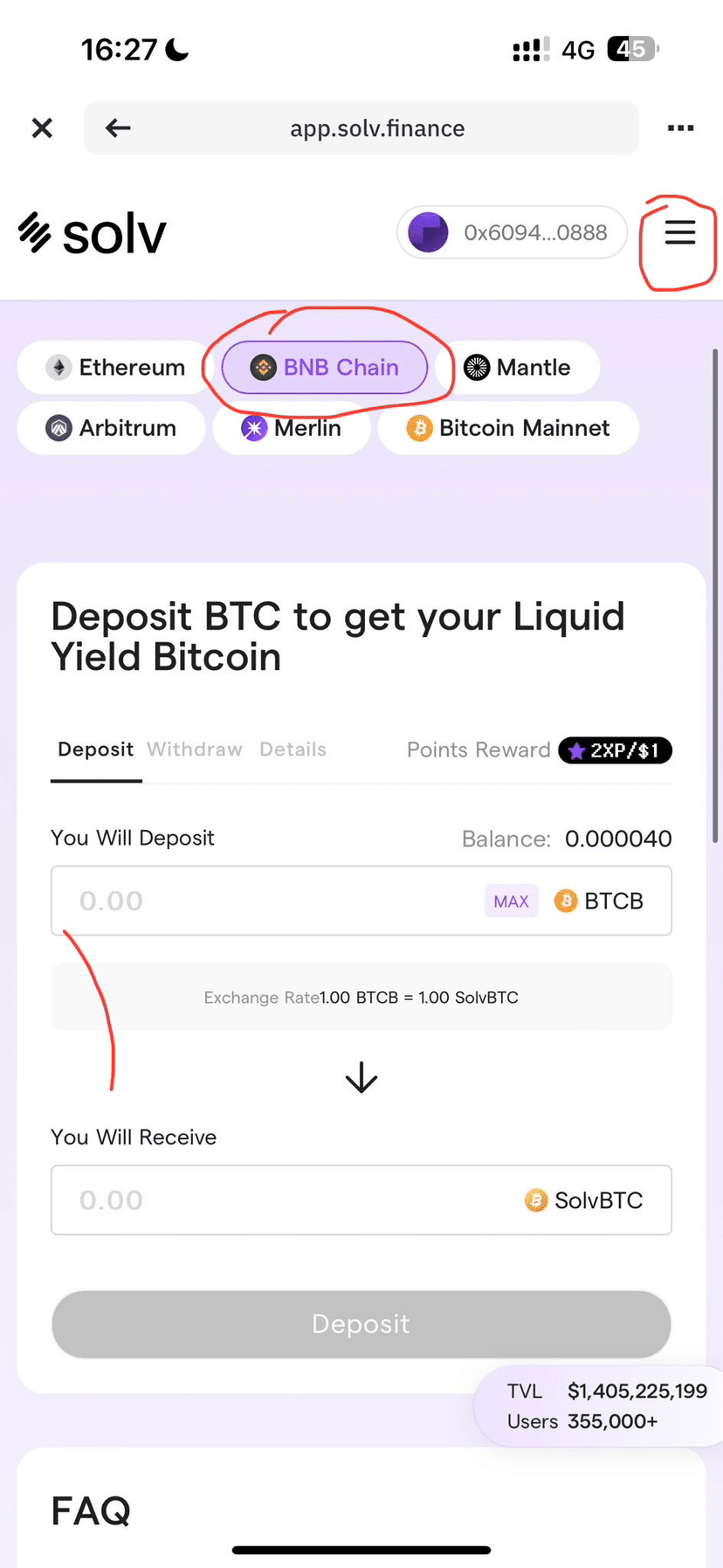This screenshot has width=723, height=1568.
Task: Tap the Deposit button
Action: (361, 1323)
